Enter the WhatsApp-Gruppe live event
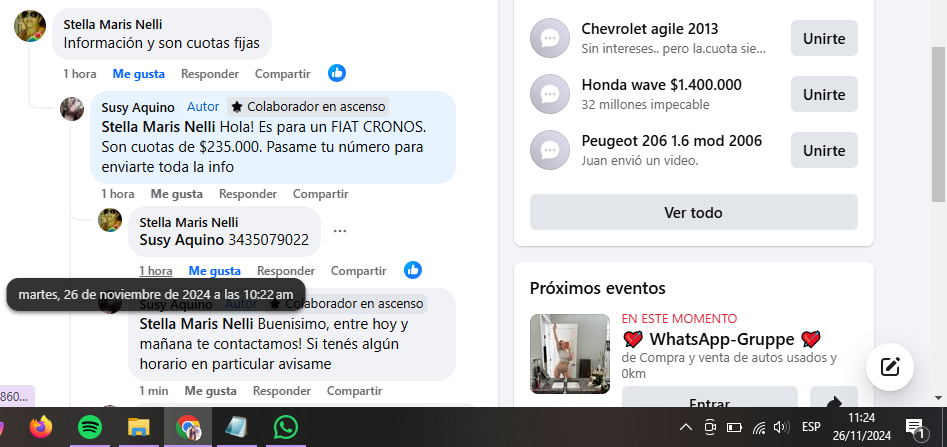The height and width of the screenshot is (447, 947). click(709, 400)
